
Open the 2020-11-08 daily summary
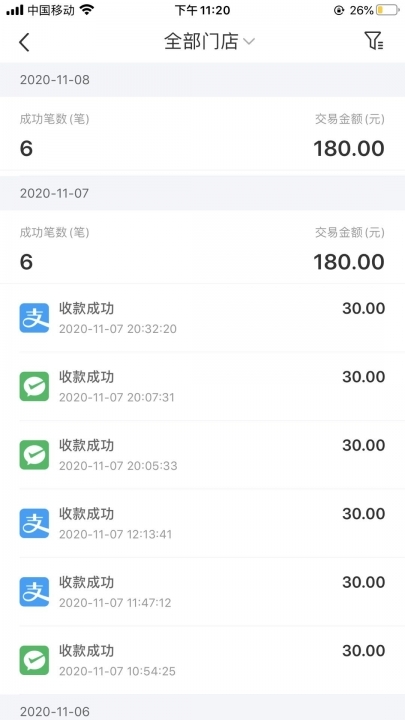coord(202,134)
